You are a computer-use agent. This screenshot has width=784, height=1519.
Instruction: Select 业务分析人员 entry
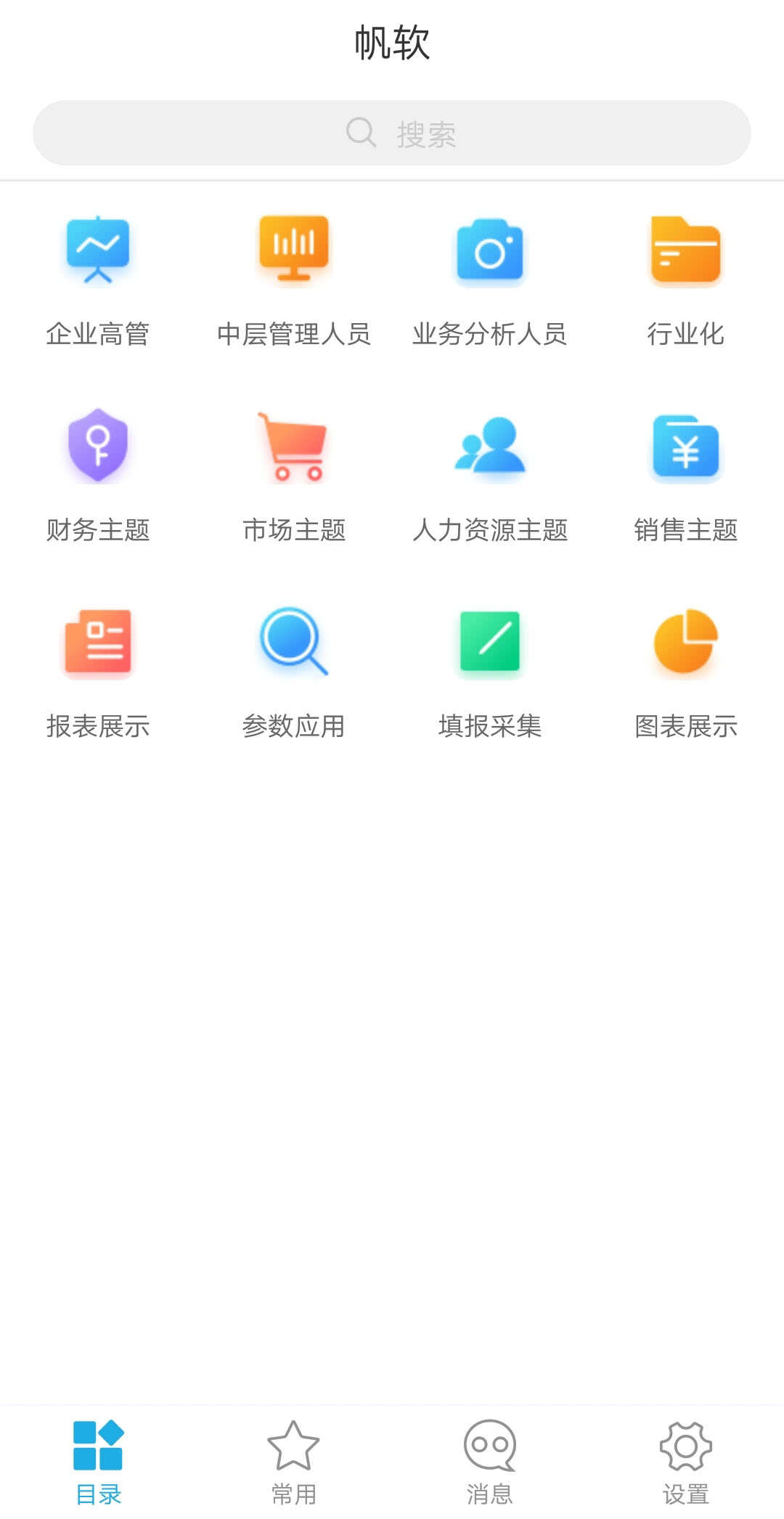point(490,280)
